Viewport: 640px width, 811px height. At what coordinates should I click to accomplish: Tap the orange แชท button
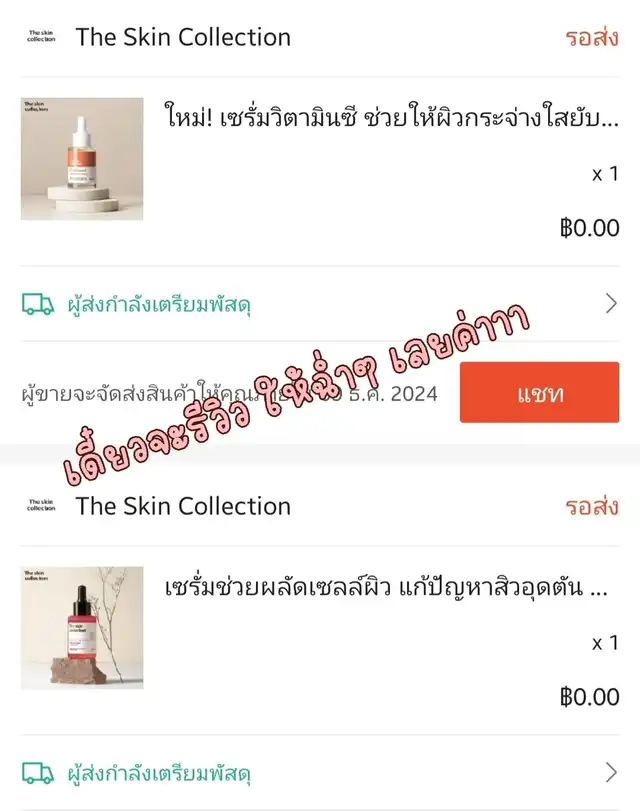[x=539, y=393]
